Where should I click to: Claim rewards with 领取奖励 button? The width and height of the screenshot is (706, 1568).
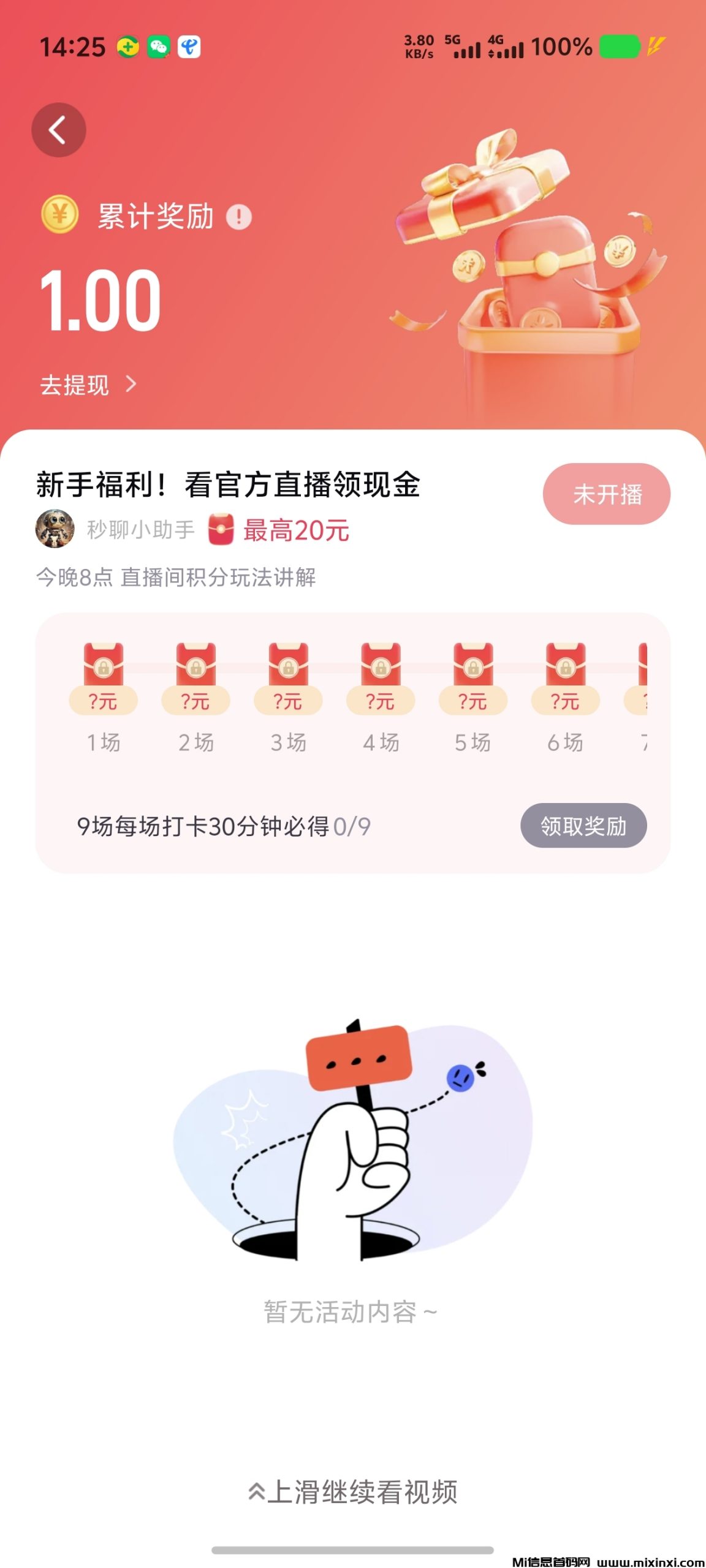583,826
